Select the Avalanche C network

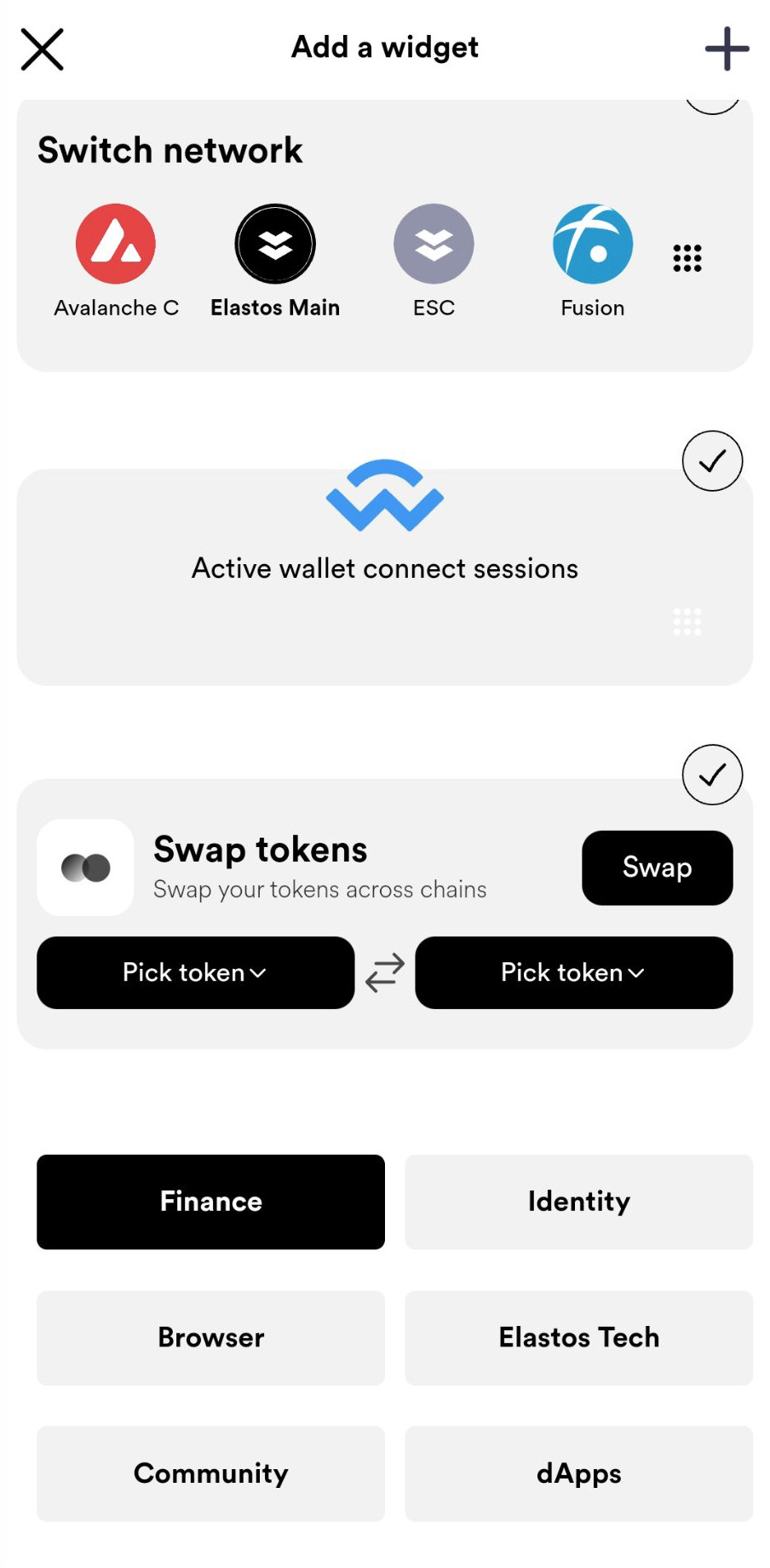point(116,245)
